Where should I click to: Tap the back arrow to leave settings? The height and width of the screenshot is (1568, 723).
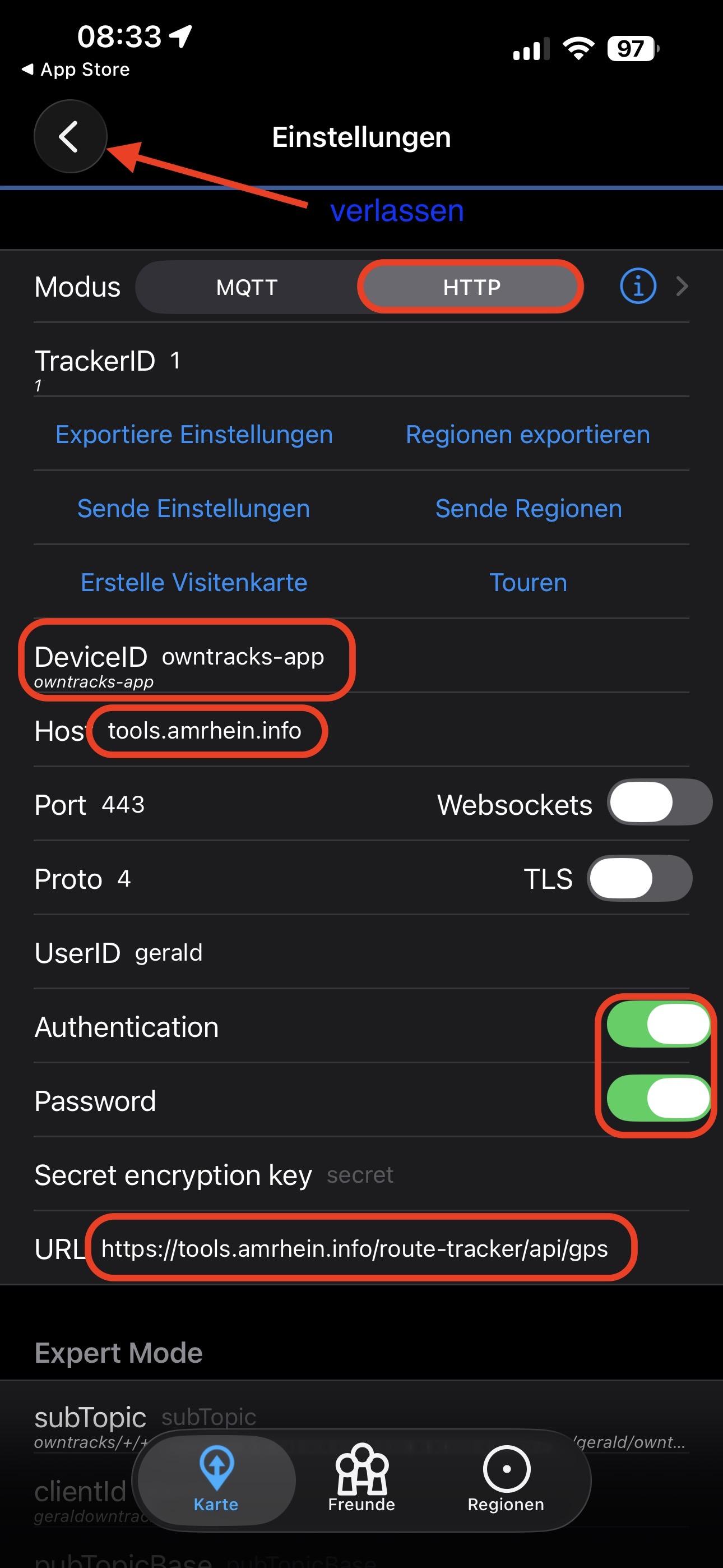pyautogui.click(x=69, y=136)
